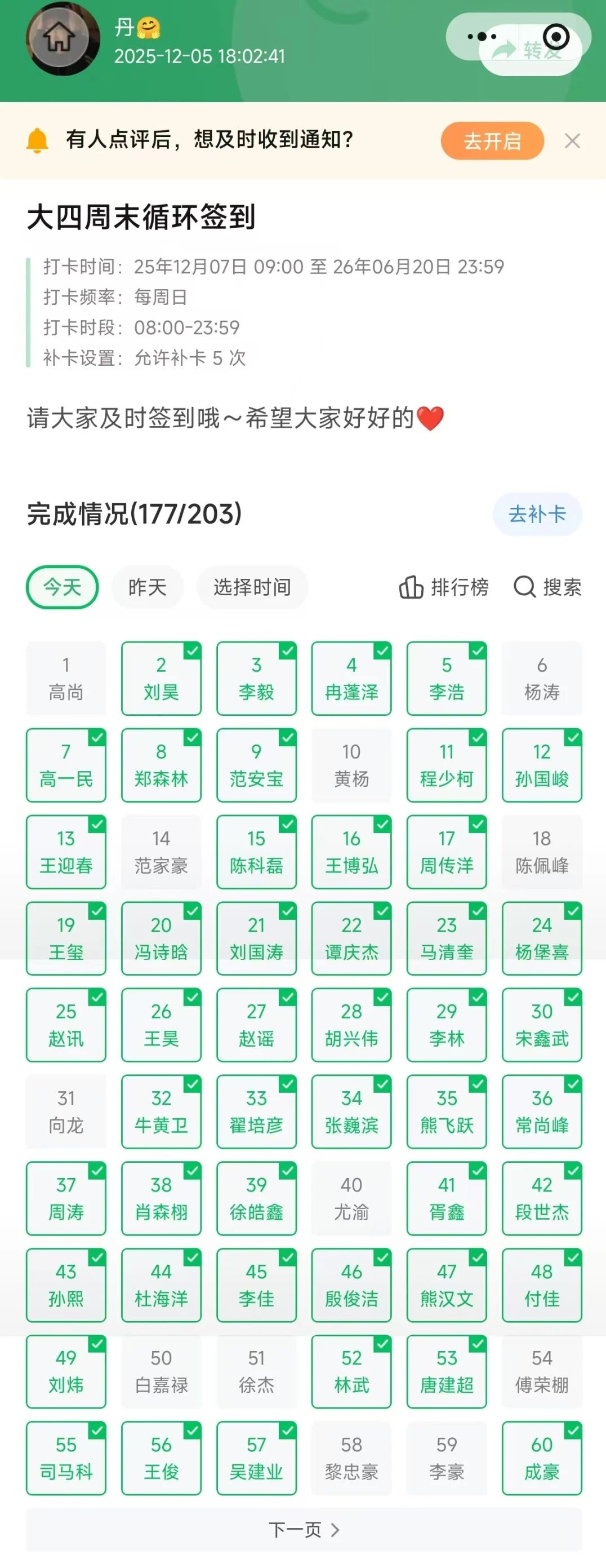The height and width of the screenshot is (1568, 606).
Task: Close the mini program with the circle button
Action: pos(555,37)
